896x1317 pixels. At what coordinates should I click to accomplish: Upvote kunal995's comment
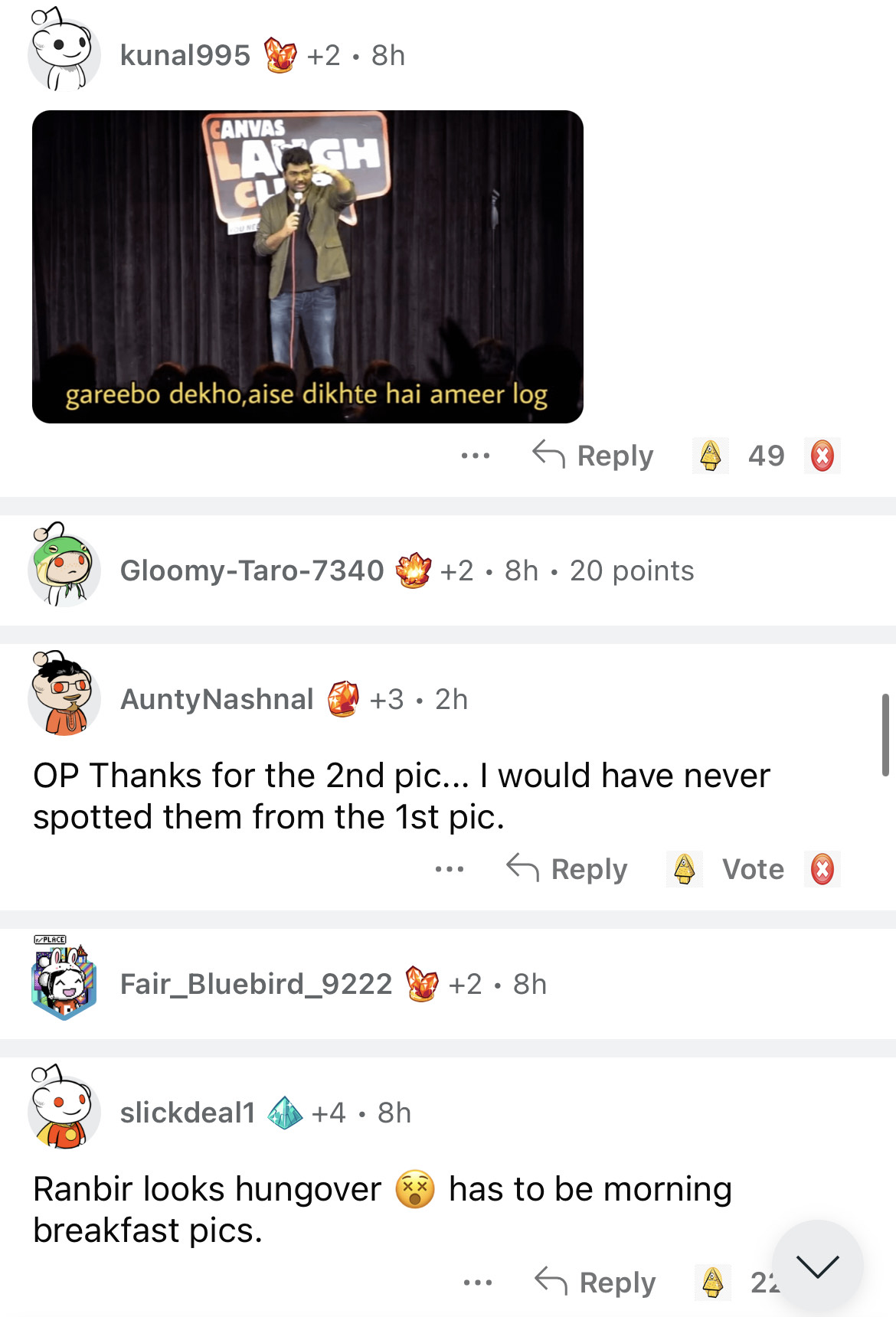(x=710, y=456)
